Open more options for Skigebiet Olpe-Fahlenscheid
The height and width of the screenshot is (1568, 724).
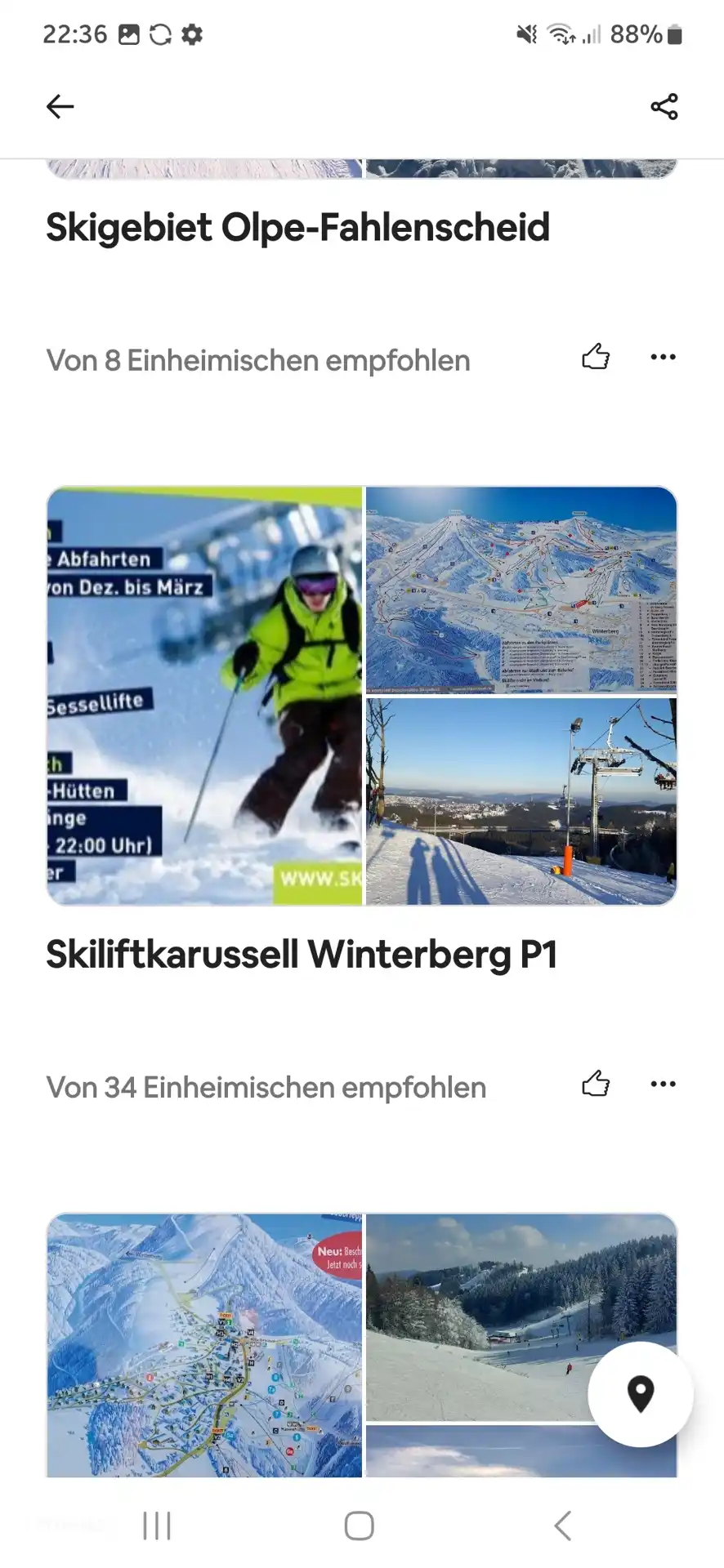pyautogui.click(x=663, y=357)
